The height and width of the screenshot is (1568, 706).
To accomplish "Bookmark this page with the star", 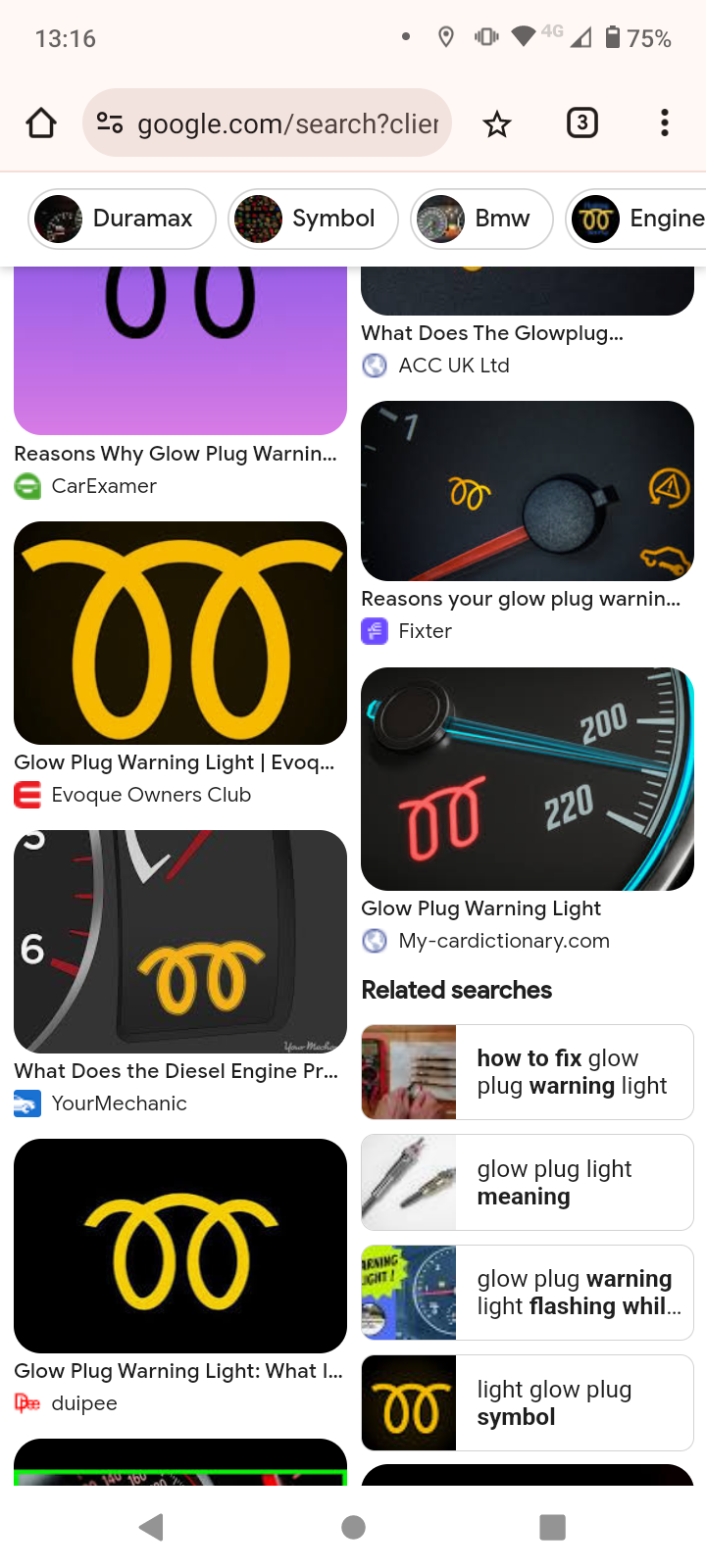I will point(497,124).
